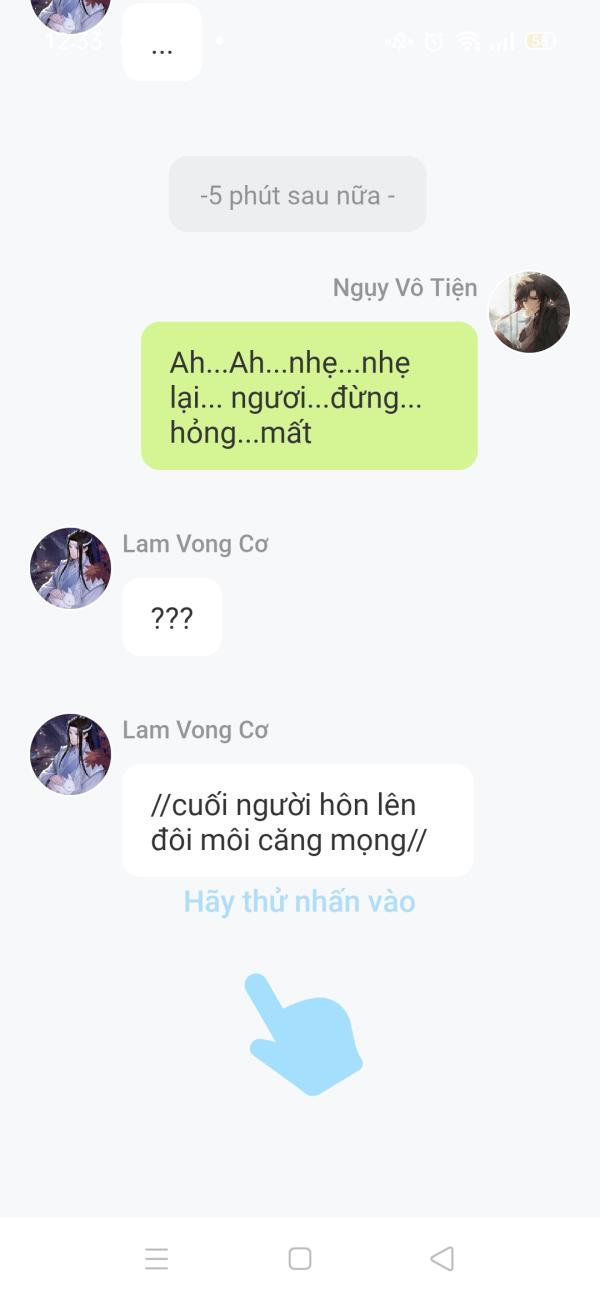Go back with the system back button
600x1300 pixels.
pos(442,1258)
